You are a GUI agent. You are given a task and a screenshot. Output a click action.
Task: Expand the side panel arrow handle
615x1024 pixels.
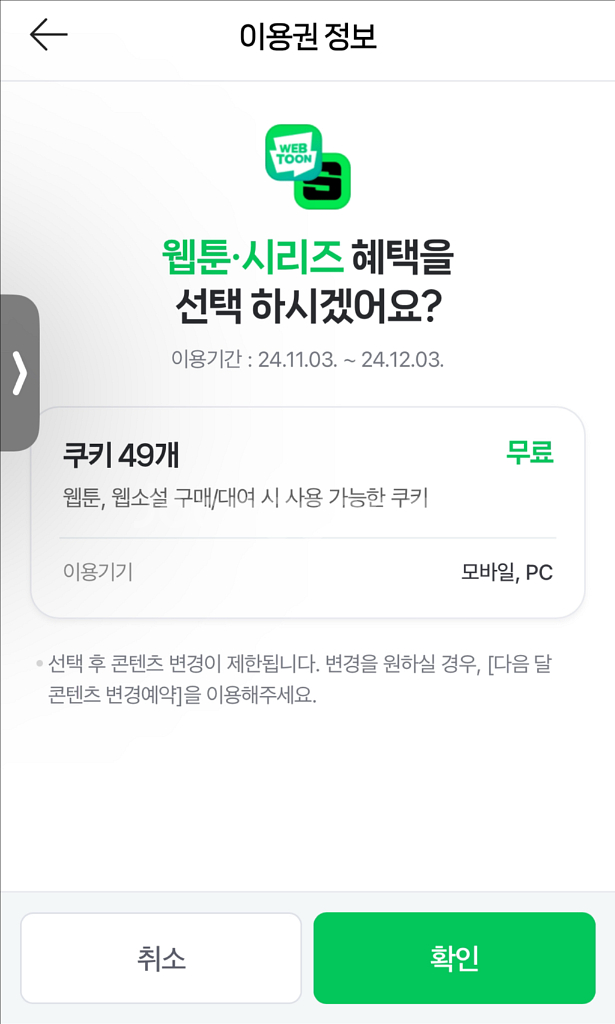point(20,372)
